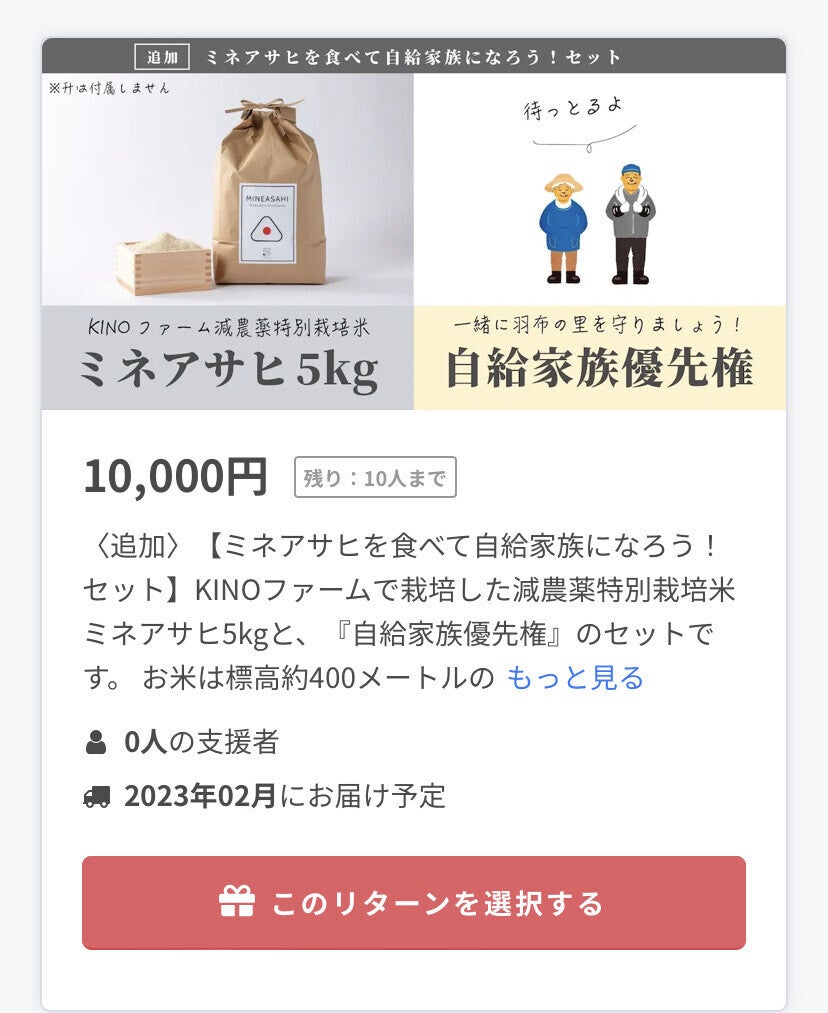Image resolution: width=828 pixels, height=1013 pixels.
Task: Open the ミネアサヒ 5kg return image
Action: [413, 240]
